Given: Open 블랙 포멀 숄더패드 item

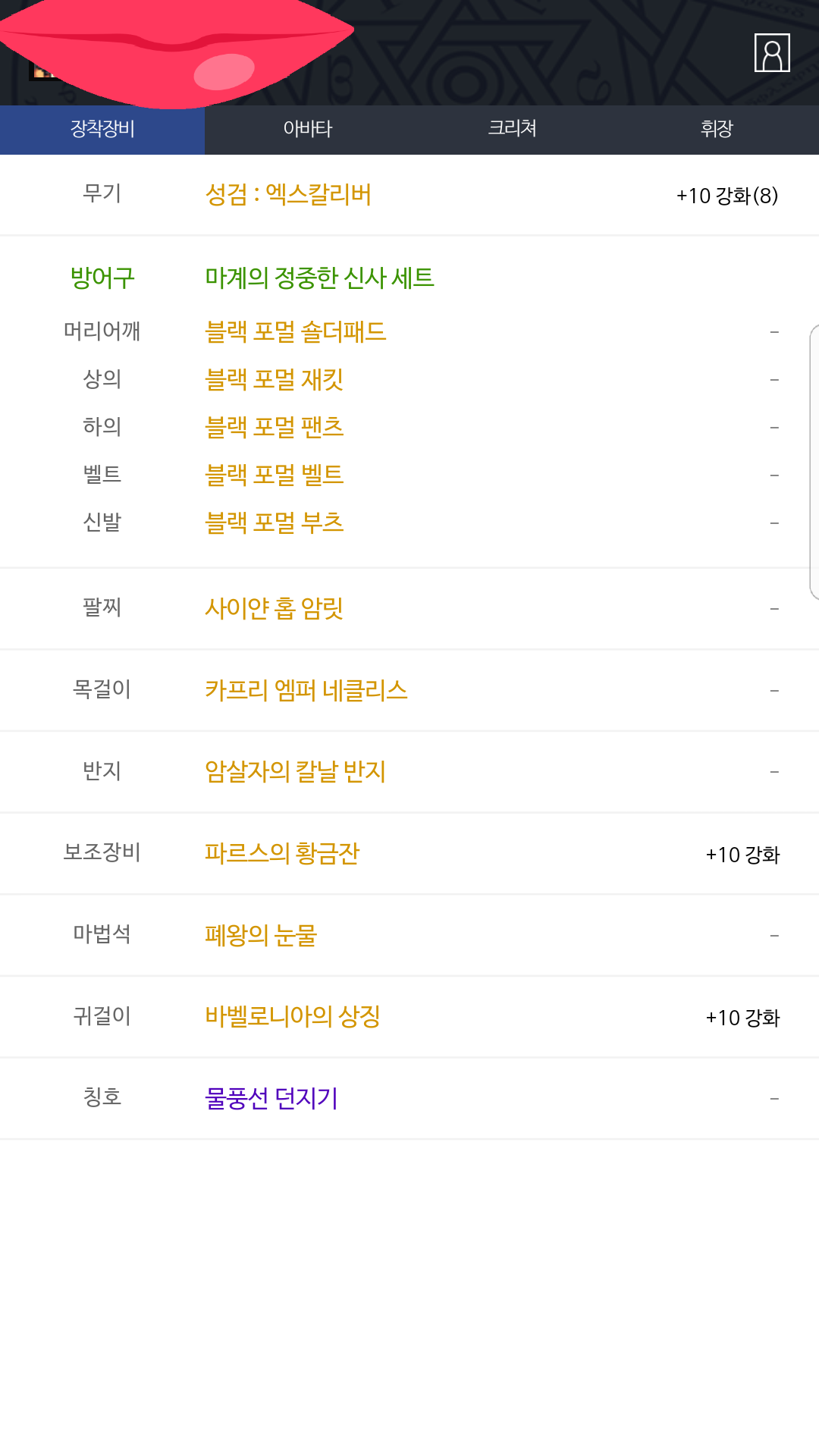Looking at the screenshot, I should click(296, 331).
